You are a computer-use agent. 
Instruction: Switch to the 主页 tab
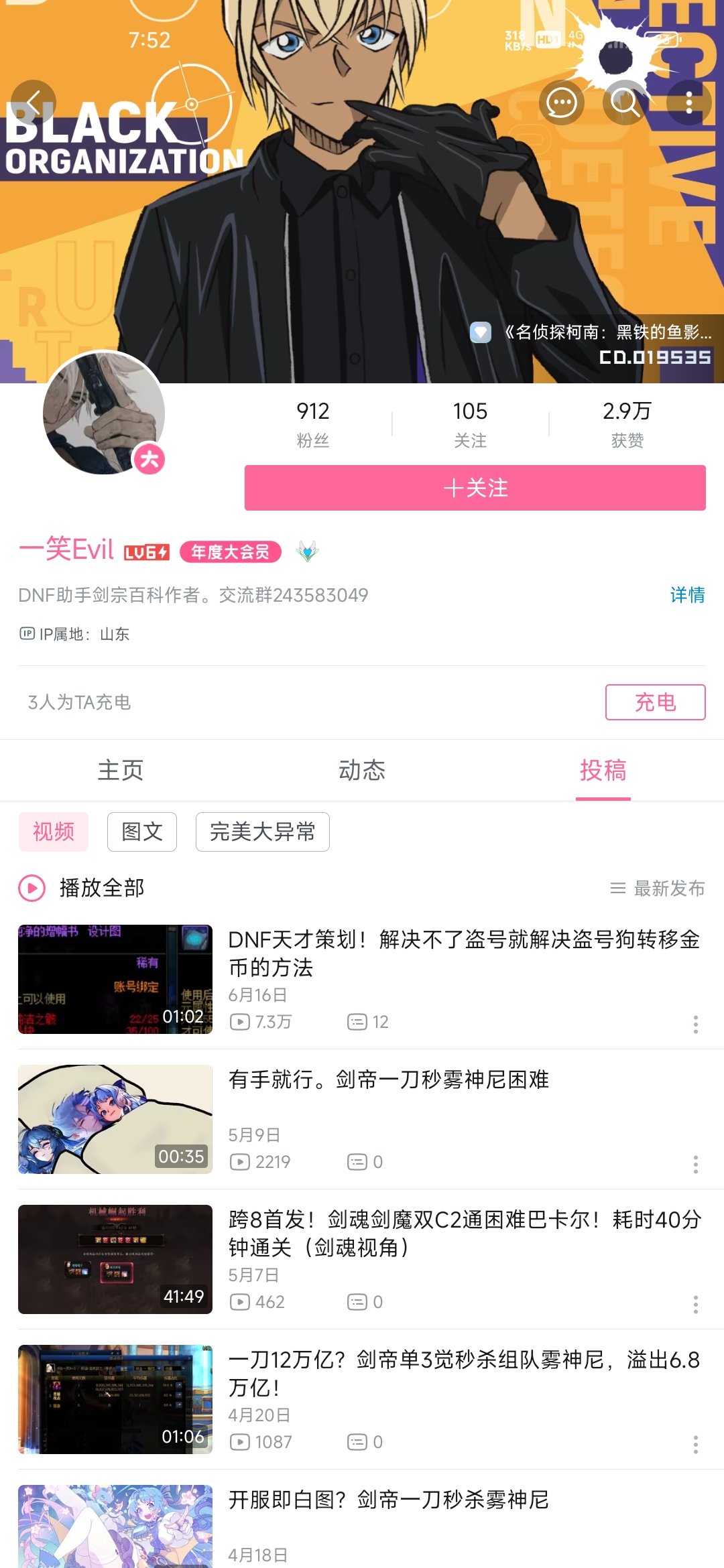[x=121, y=771]
